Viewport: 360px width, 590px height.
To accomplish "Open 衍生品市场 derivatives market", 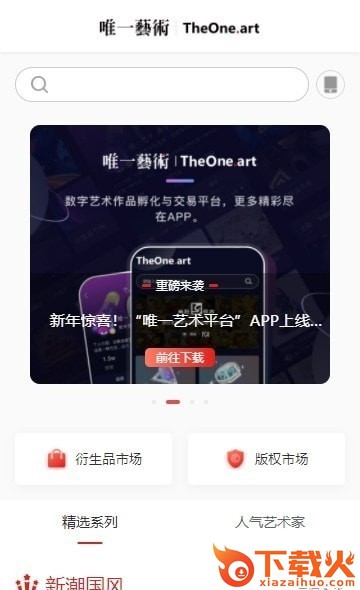I will tap(93, 459).
